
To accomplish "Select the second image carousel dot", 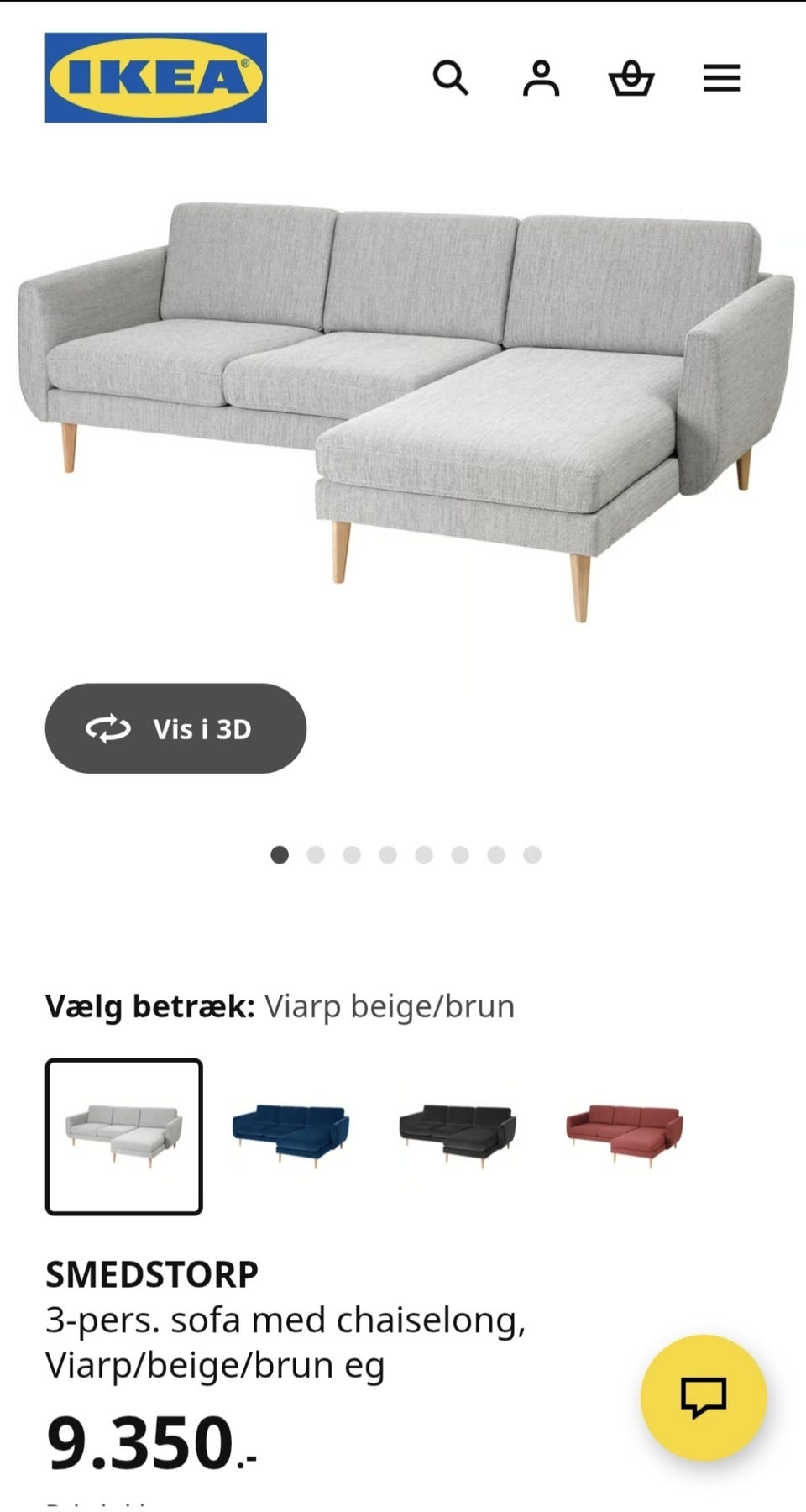I will pos(316,853).
